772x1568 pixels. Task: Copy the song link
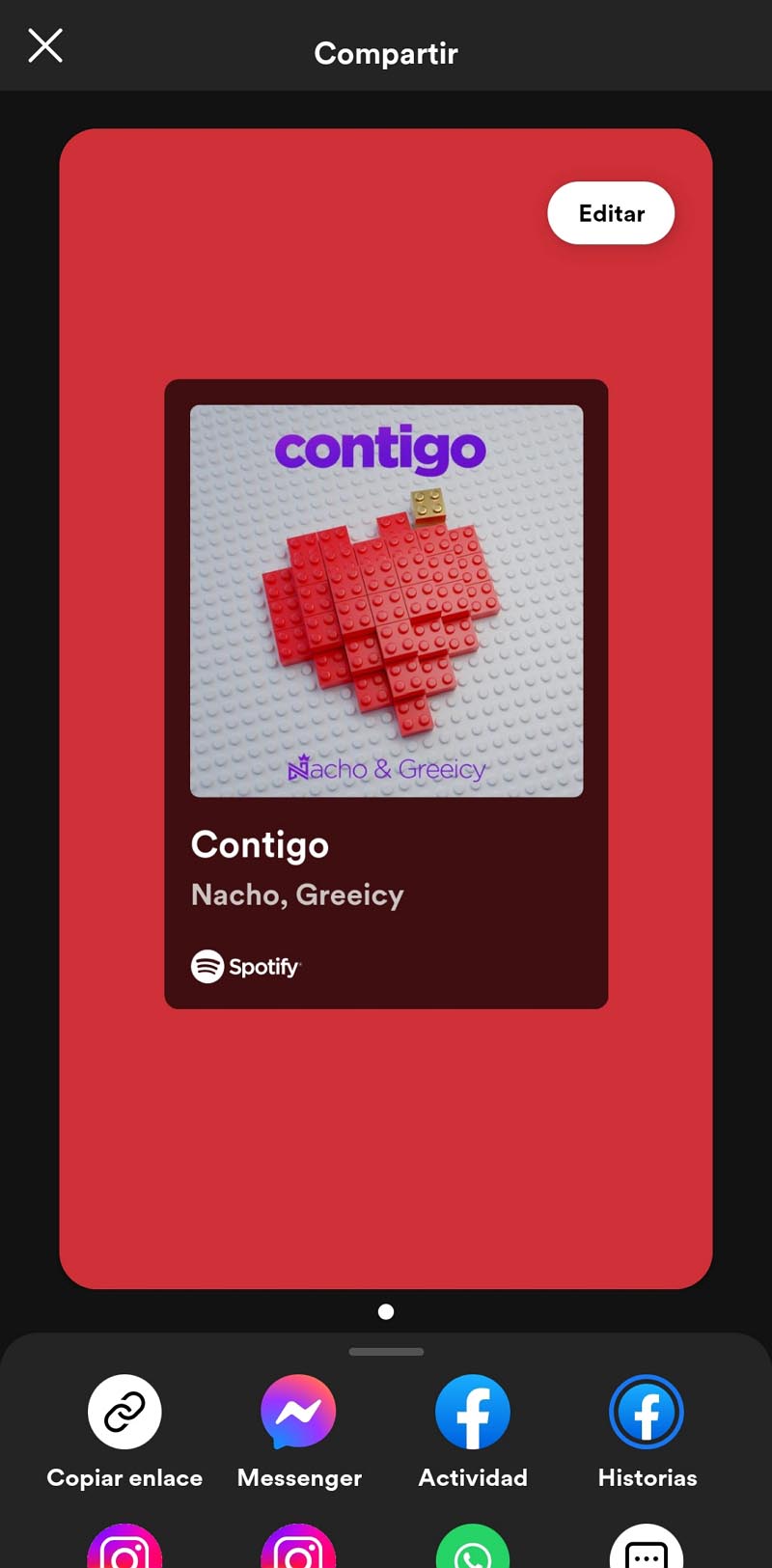point(124,1411)
